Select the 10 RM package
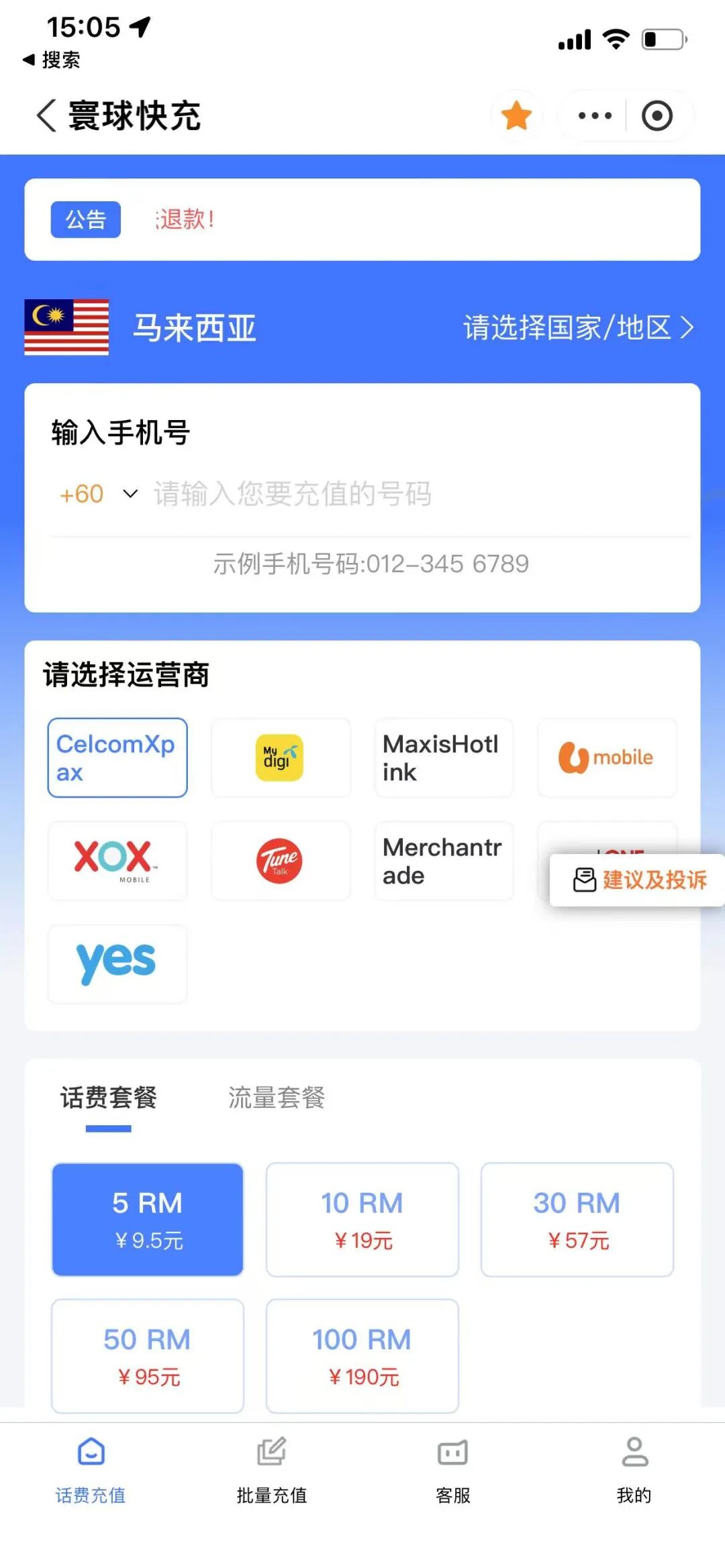Viewport: 725px width, 1568px height. (362, 1219)
